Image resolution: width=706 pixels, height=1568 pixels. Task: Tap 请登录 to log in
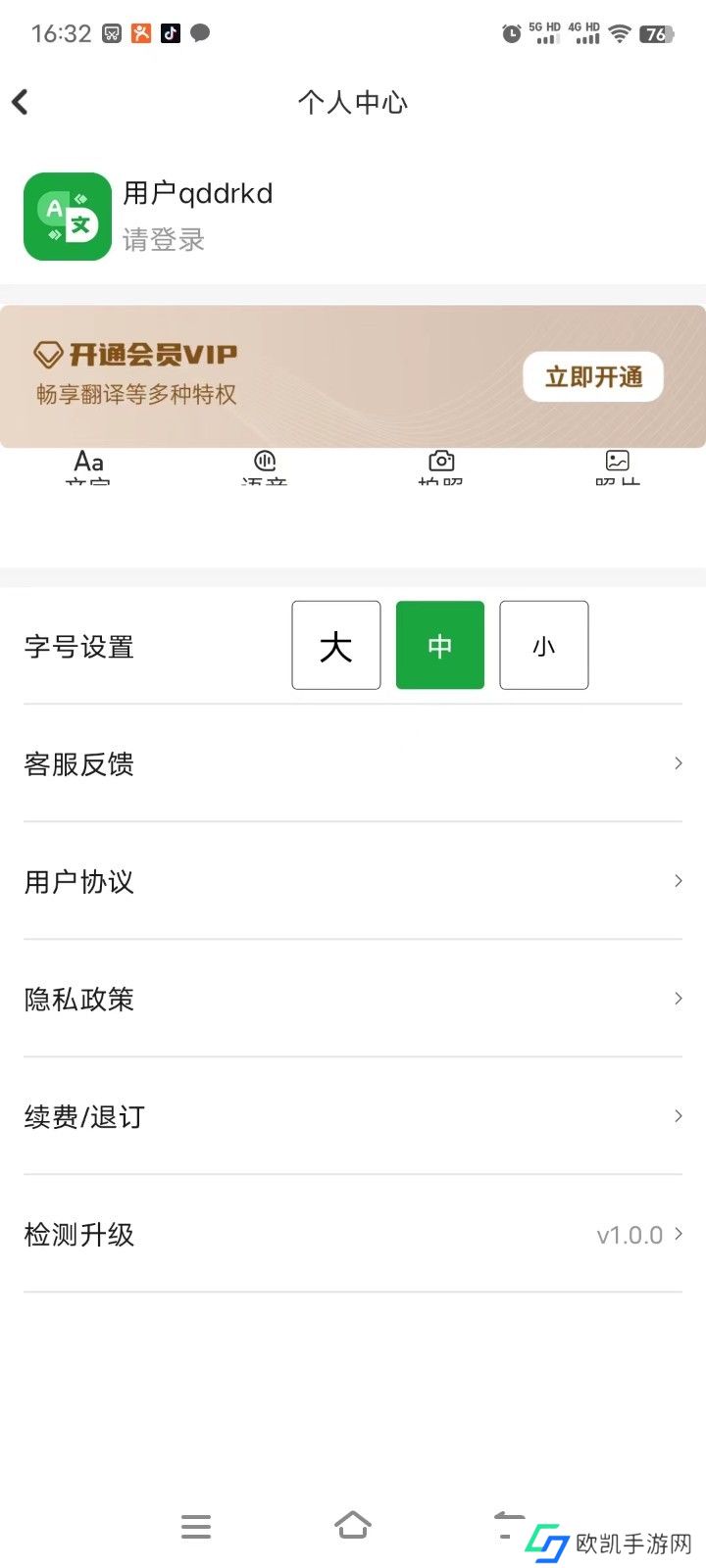point(163,240)
